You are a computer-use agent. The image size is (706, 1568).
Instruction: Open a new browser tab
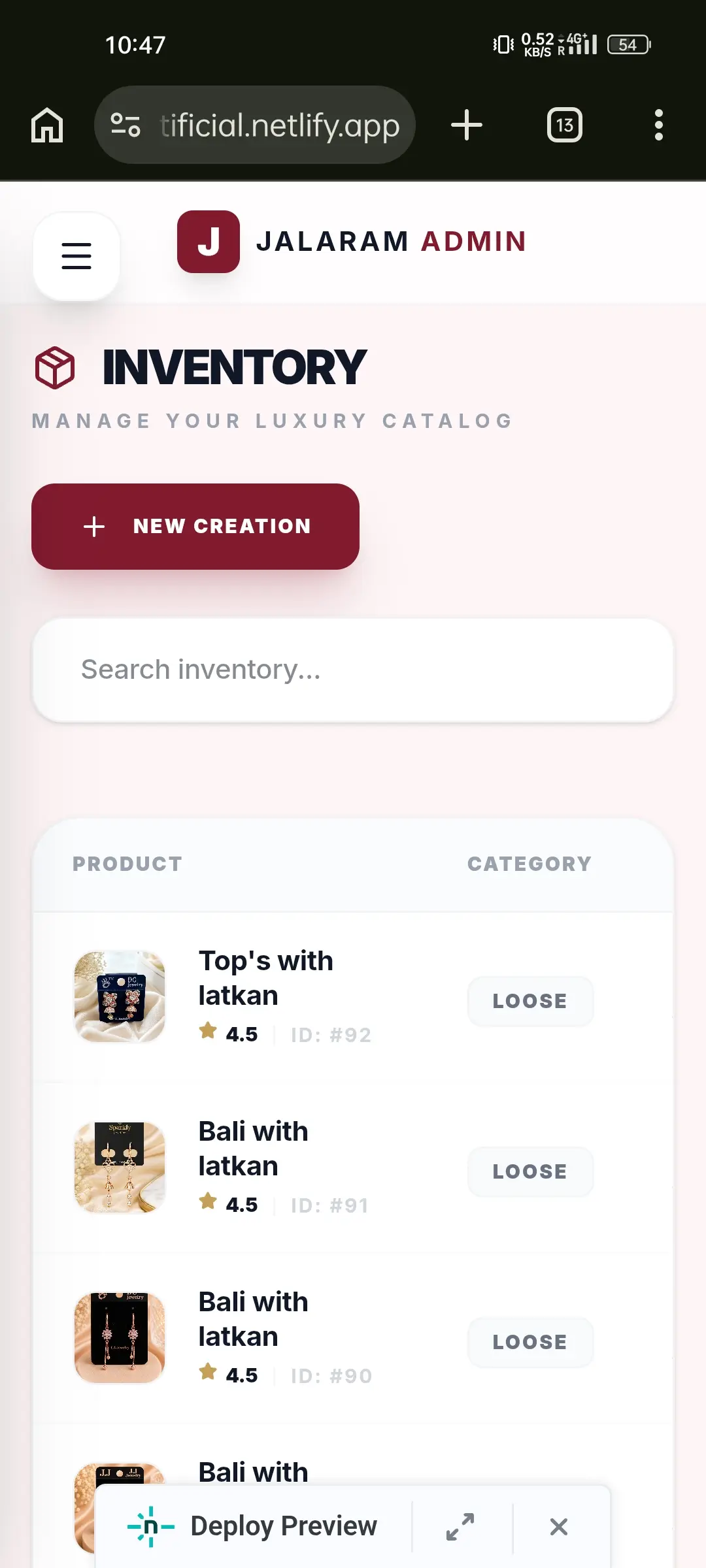click(x=467, y=125)
